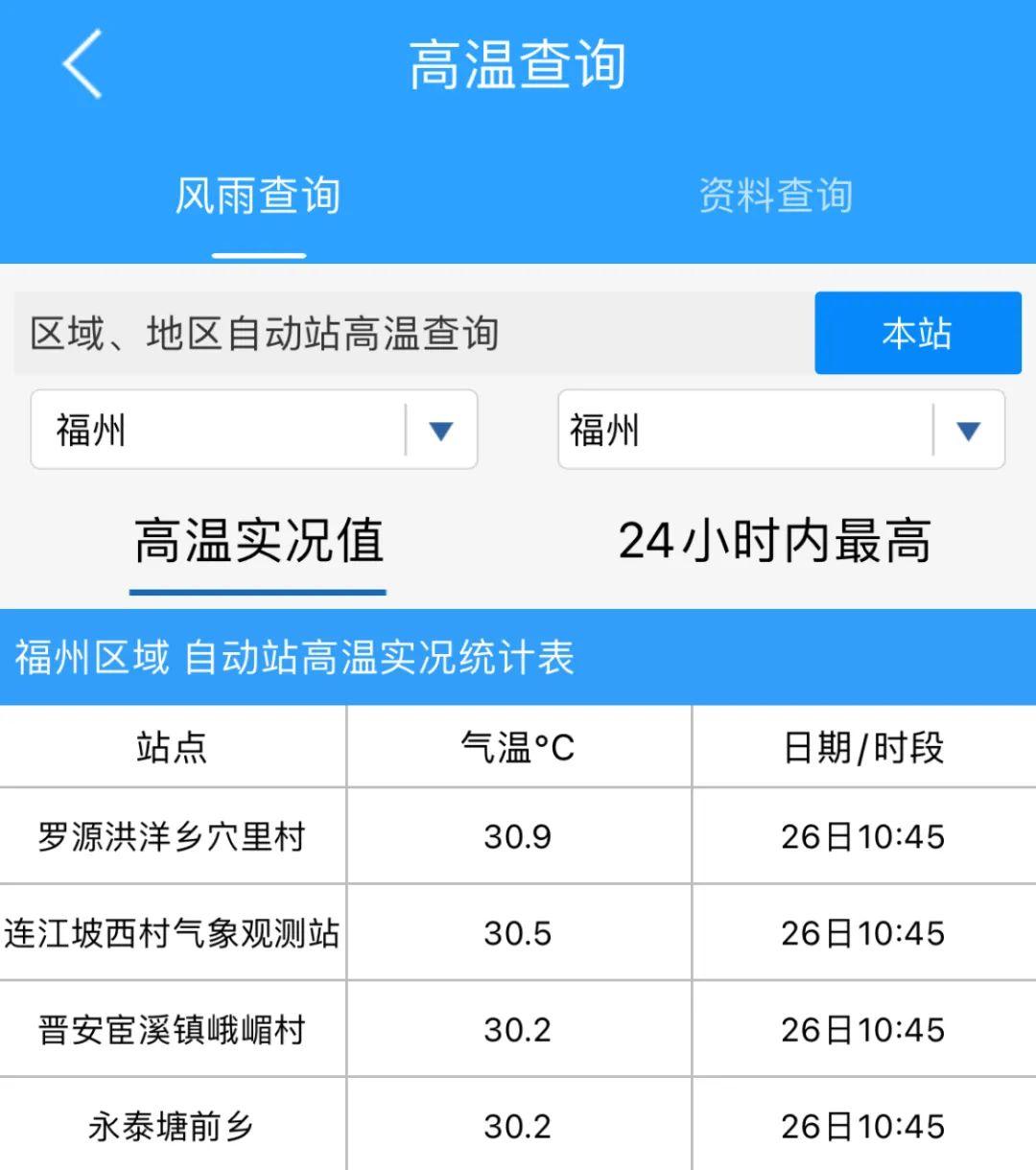Tap the 本站 button
This screenshot has width=1036, height=1170.
click(917, 334)
